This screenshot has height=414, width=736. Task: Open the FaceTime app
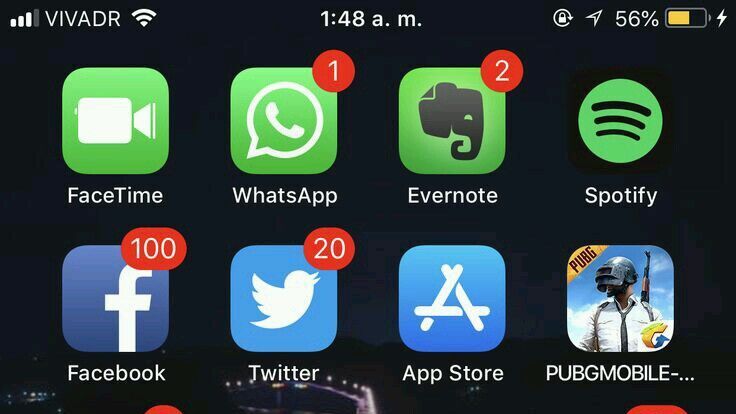(x=115, y=121)
